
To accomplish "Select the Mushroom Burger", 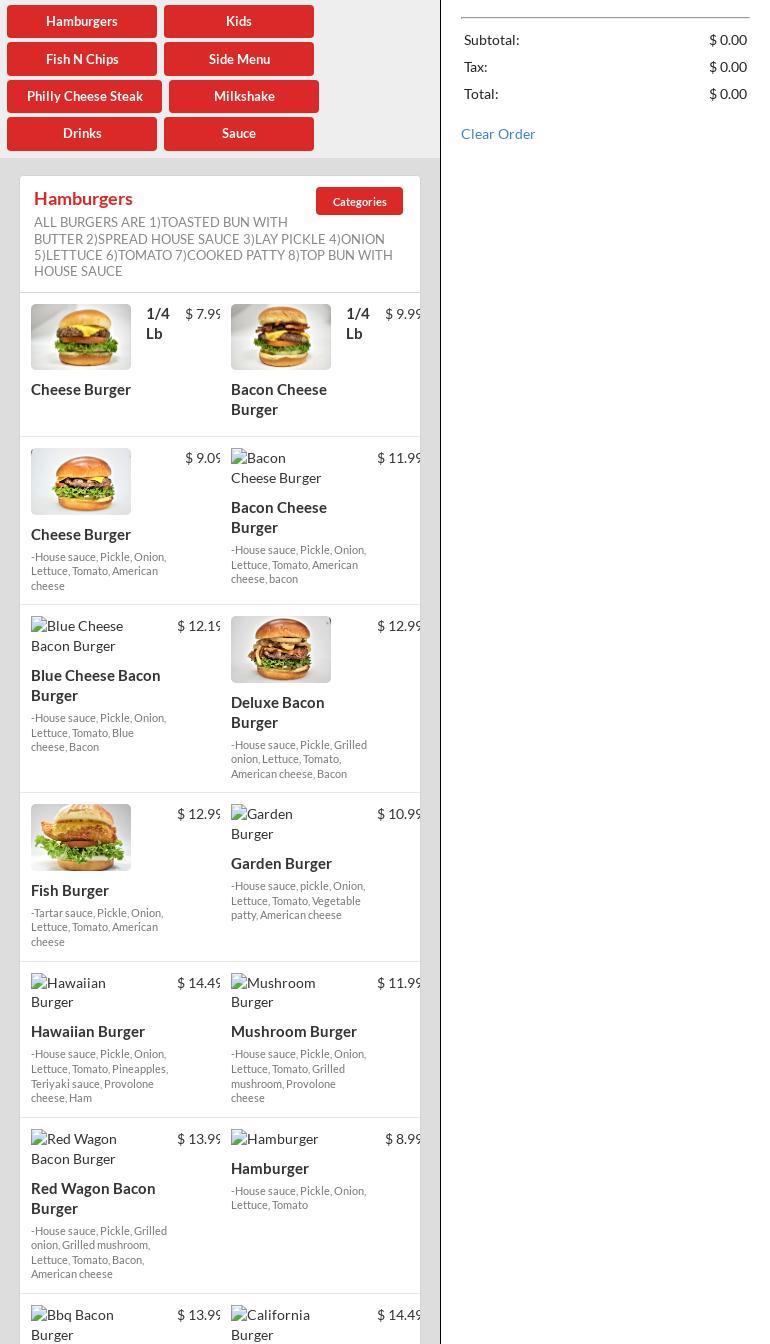I will click(x=294, y=1031).
